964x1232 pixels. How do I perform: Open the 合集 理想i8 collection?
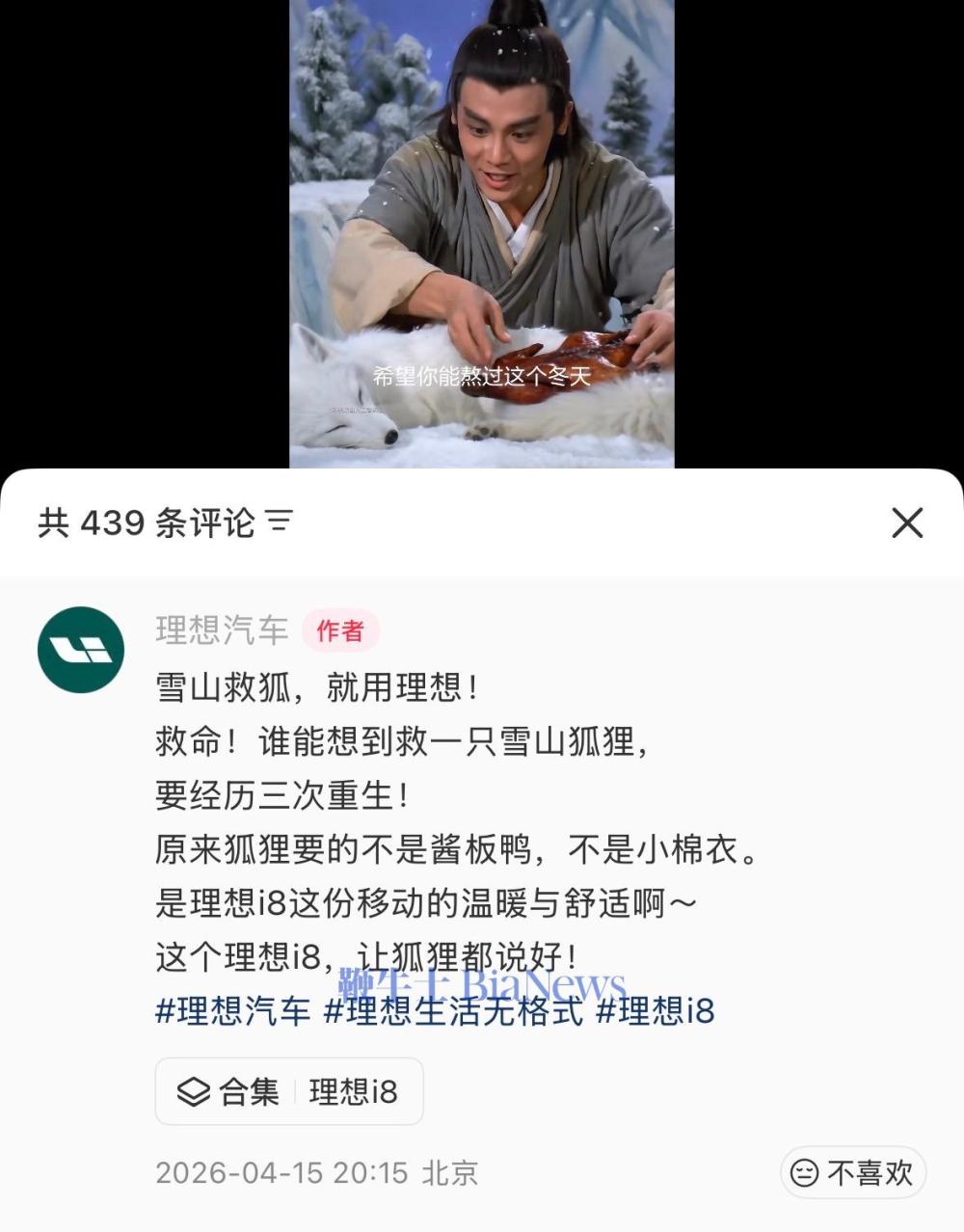289,1091
